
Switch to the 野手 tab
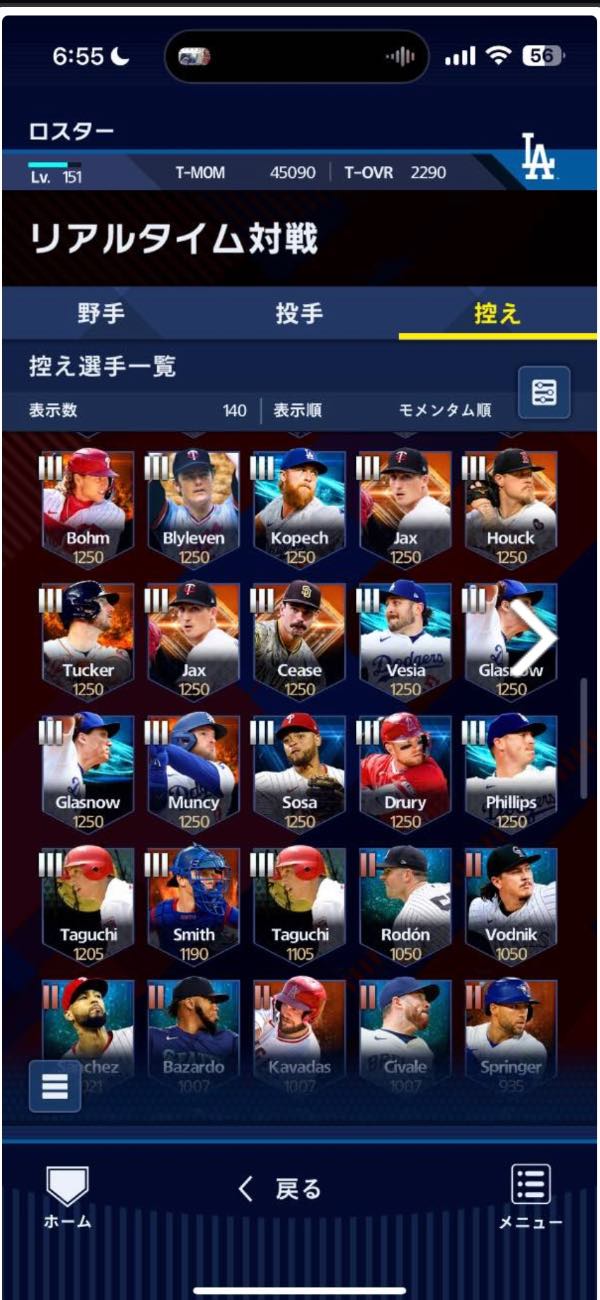tap(101, 313)
